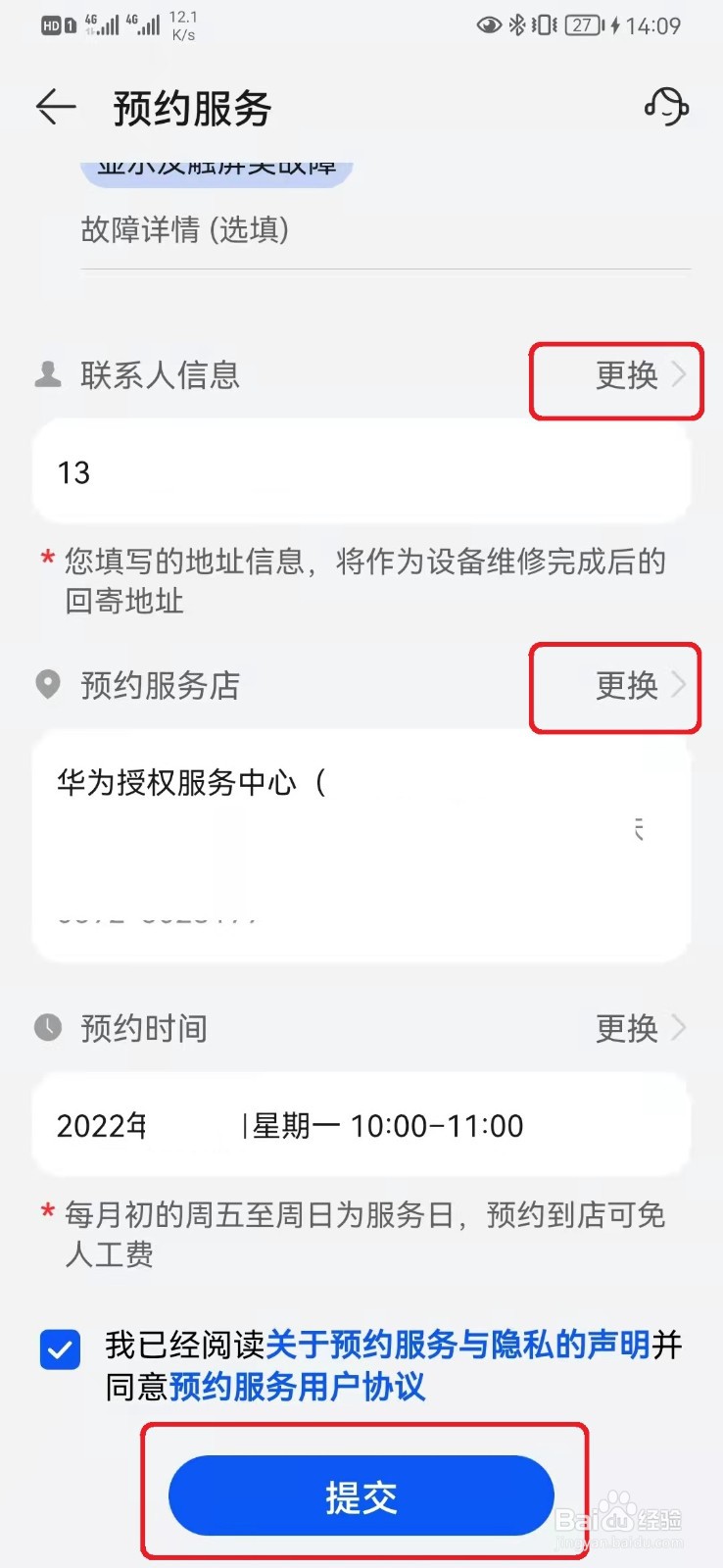
Task: Expand 更换 chevron for 联系人信息
Action: pos(679,375)
